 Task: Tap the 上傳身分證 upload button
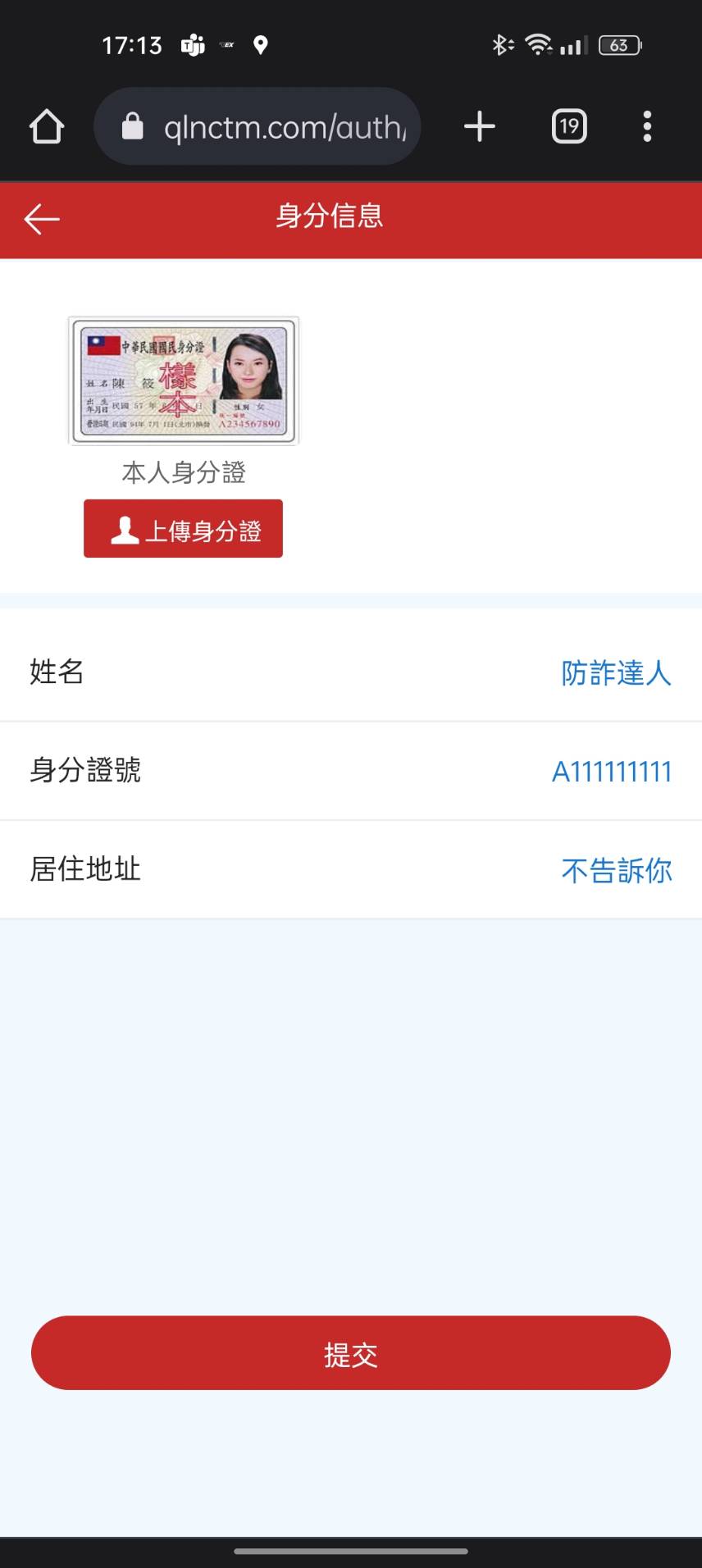coord(183,529)
